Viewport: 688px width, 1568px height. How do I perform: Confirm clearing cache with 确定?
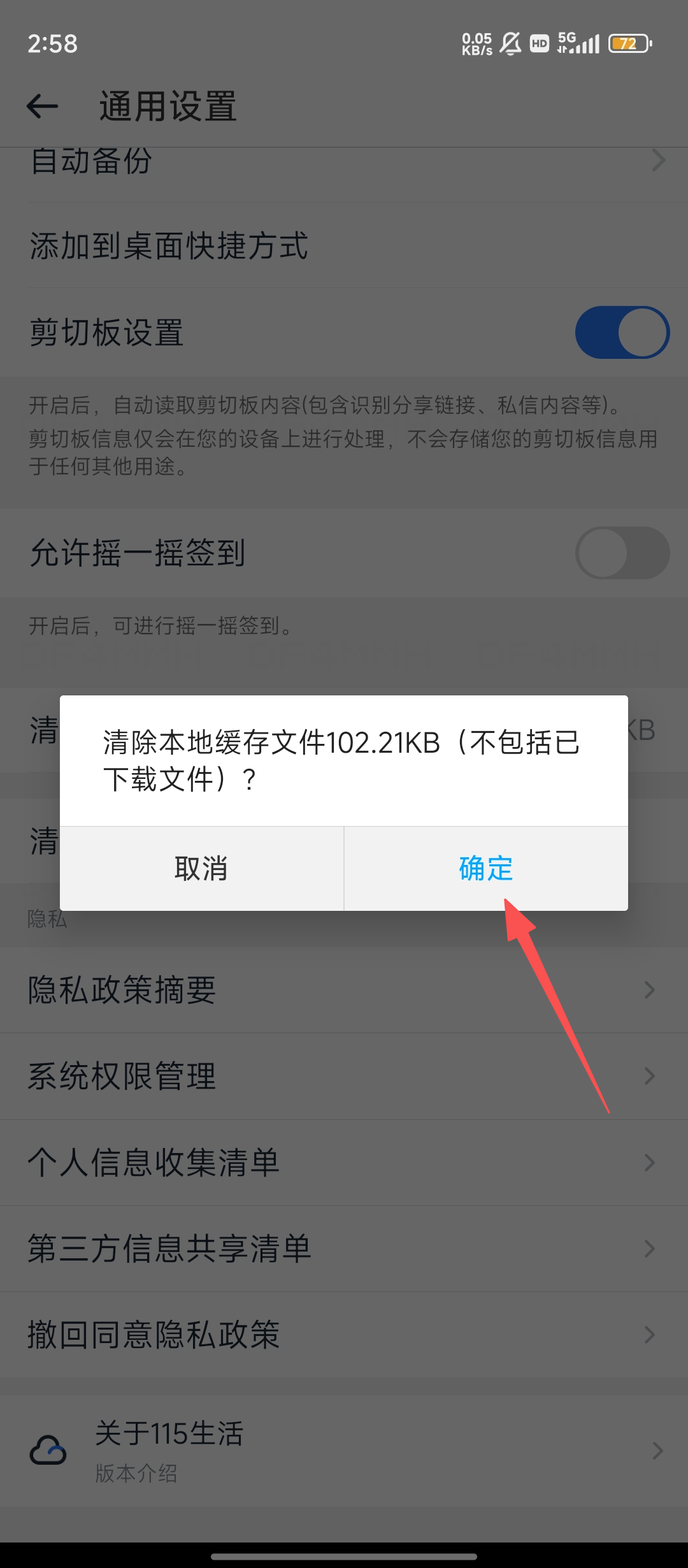pos(486,869)
